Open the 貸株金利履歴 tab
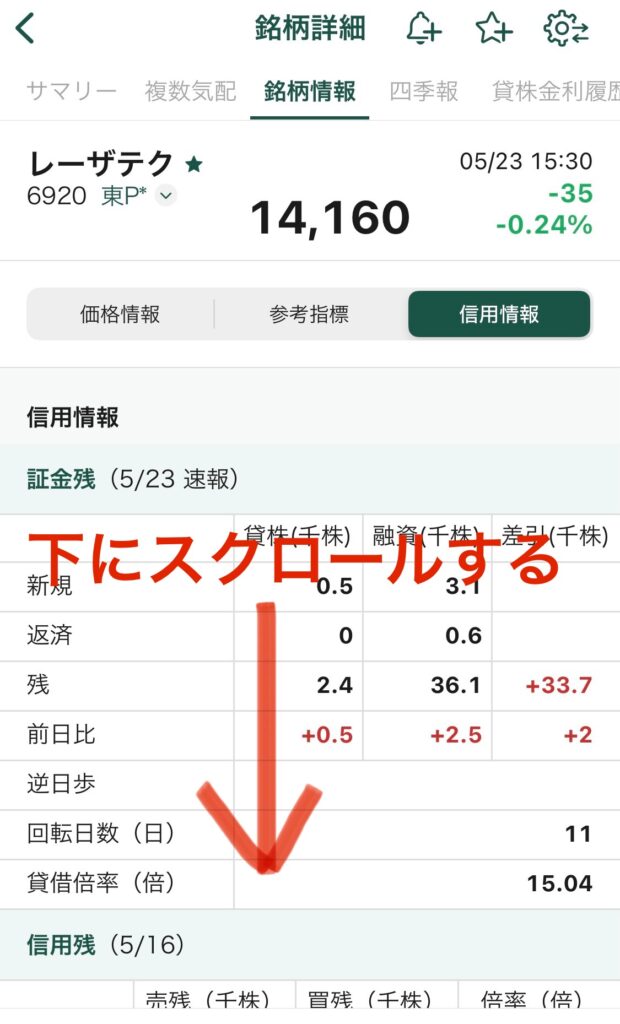This screenshot has height=1024, width=620. coord(555,91)
